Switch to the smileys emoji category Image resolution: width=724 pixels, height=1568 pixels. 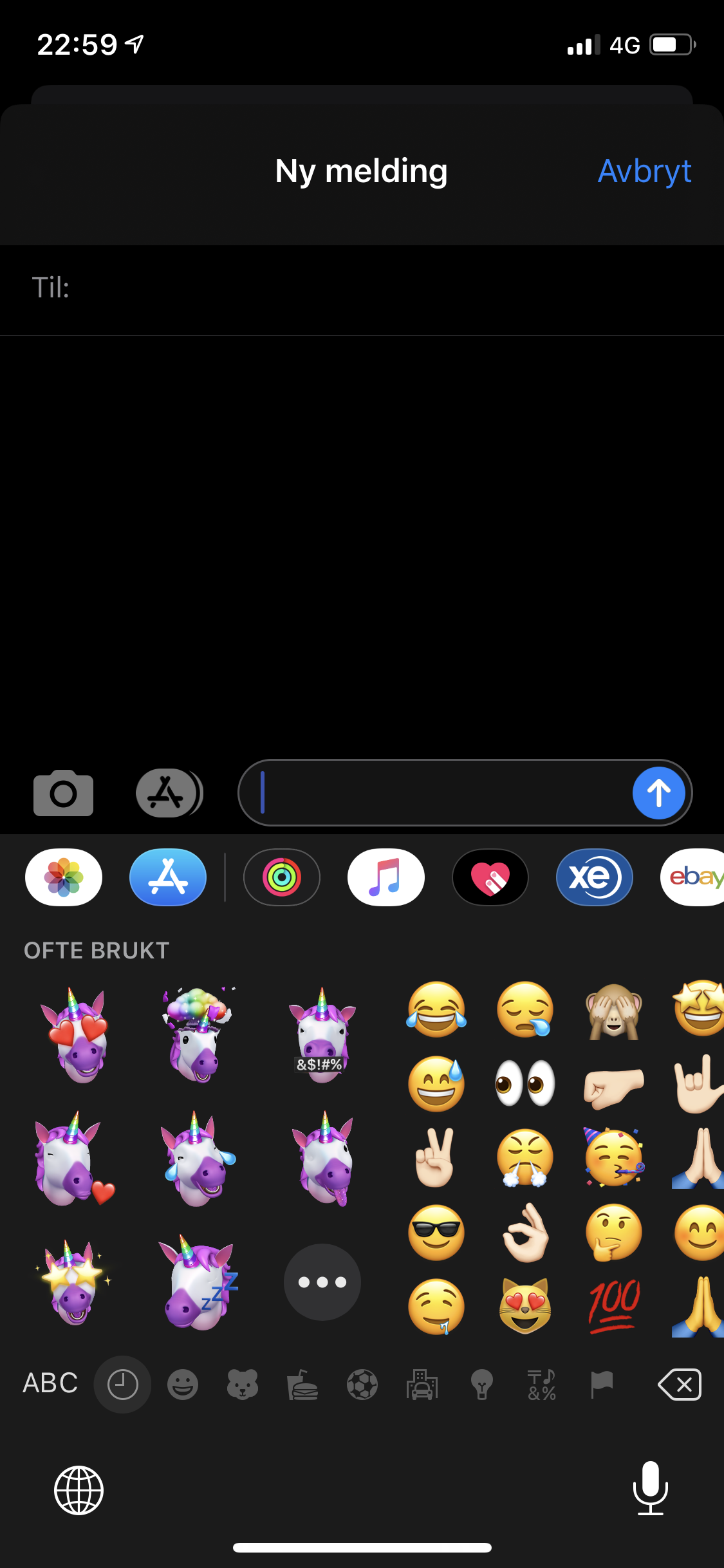pyautogui.click(x=183, y=1384)
